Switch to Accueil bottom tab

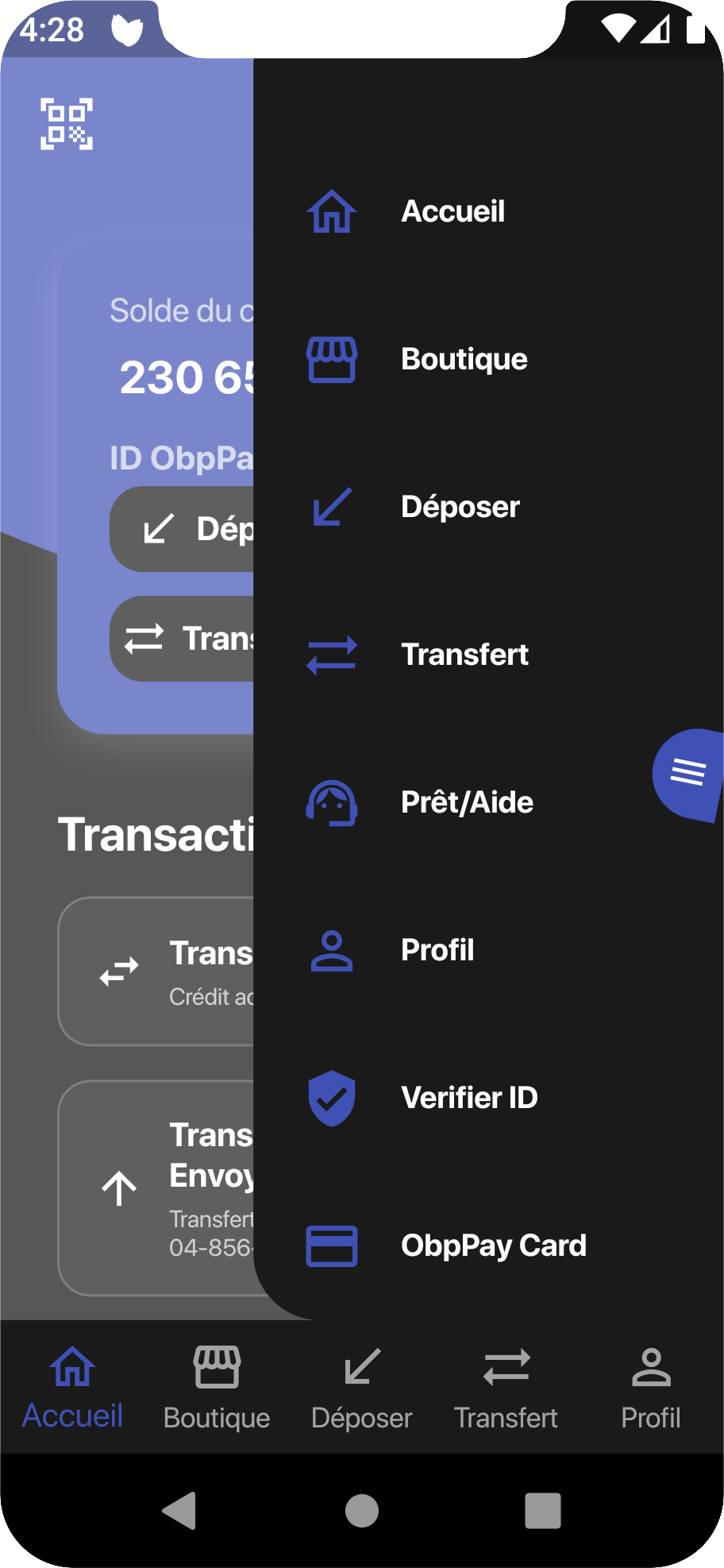72,1388
